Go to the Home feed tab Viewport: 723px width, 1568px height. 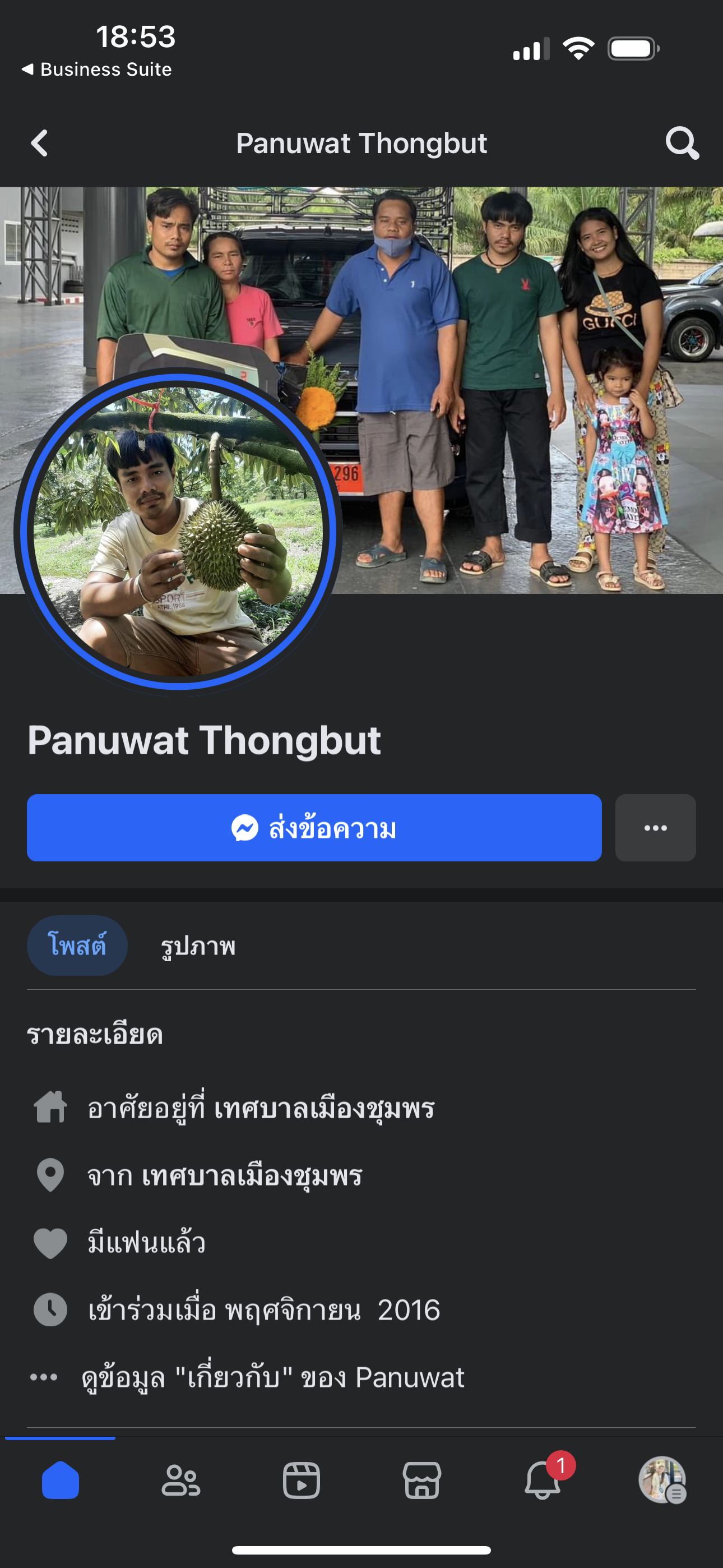[x=61, y=1481]
